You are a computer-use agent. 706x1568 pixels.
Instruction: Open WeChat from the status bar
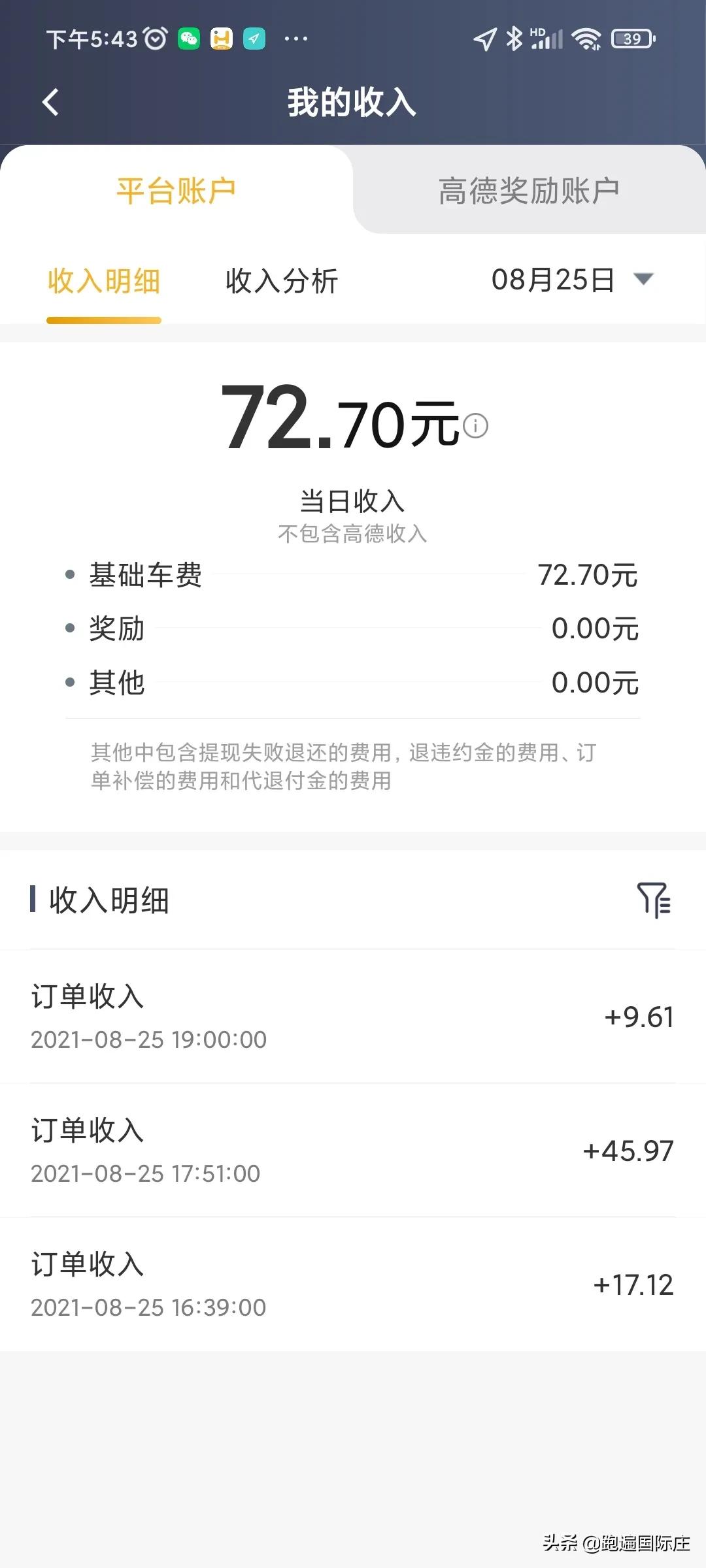[189, 39]
